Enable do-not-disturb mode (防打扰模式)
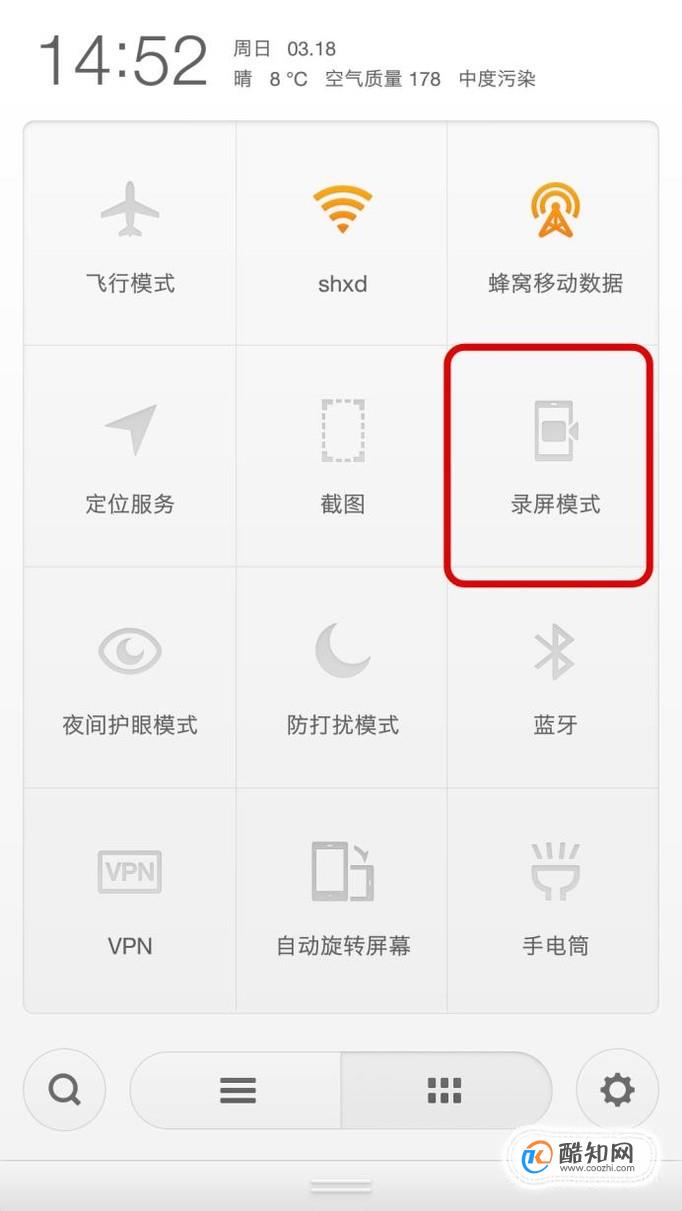Screen dimensions: 682x1211 (x=342, y=677)
